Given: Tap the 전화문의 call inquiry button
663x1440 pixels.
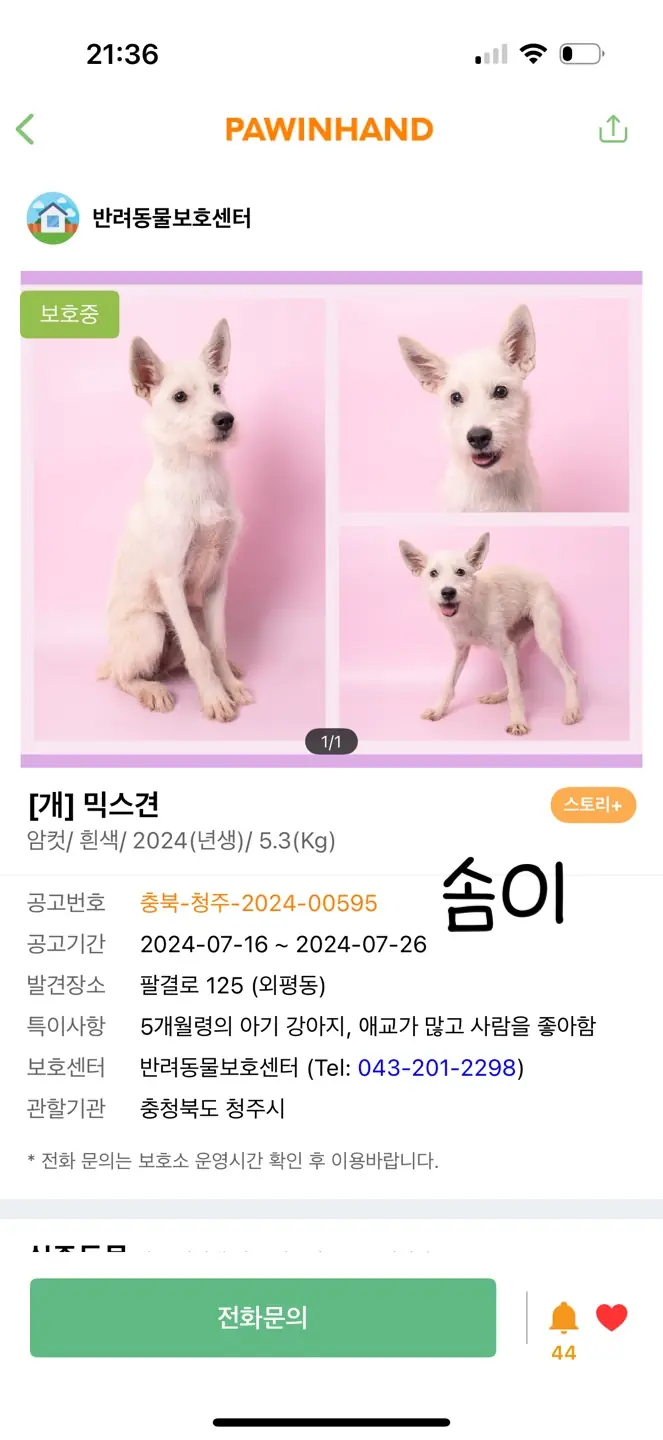Looking at the screenshot, I should coord(263,1317).
